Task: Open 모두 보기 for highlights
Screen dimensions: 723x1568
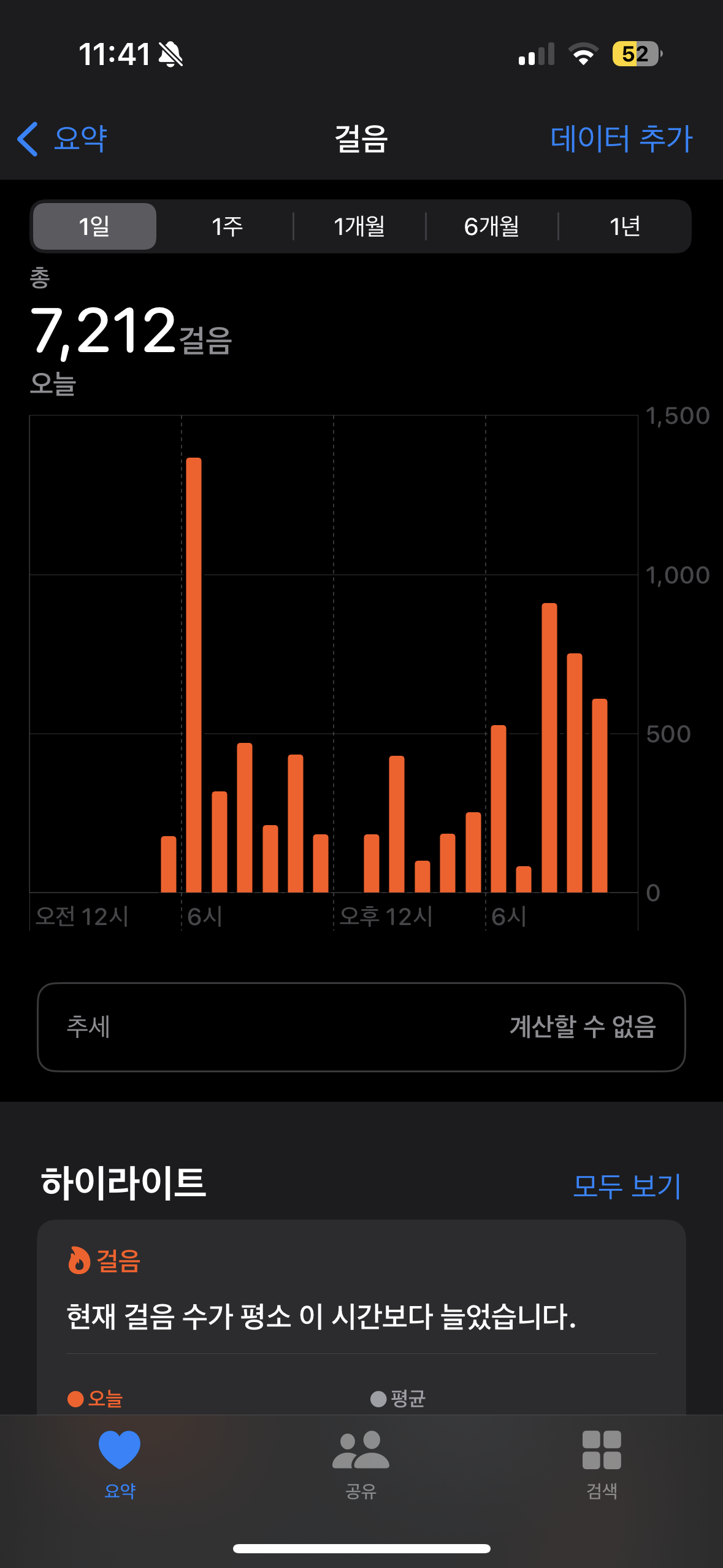Action: [626, 1186]
